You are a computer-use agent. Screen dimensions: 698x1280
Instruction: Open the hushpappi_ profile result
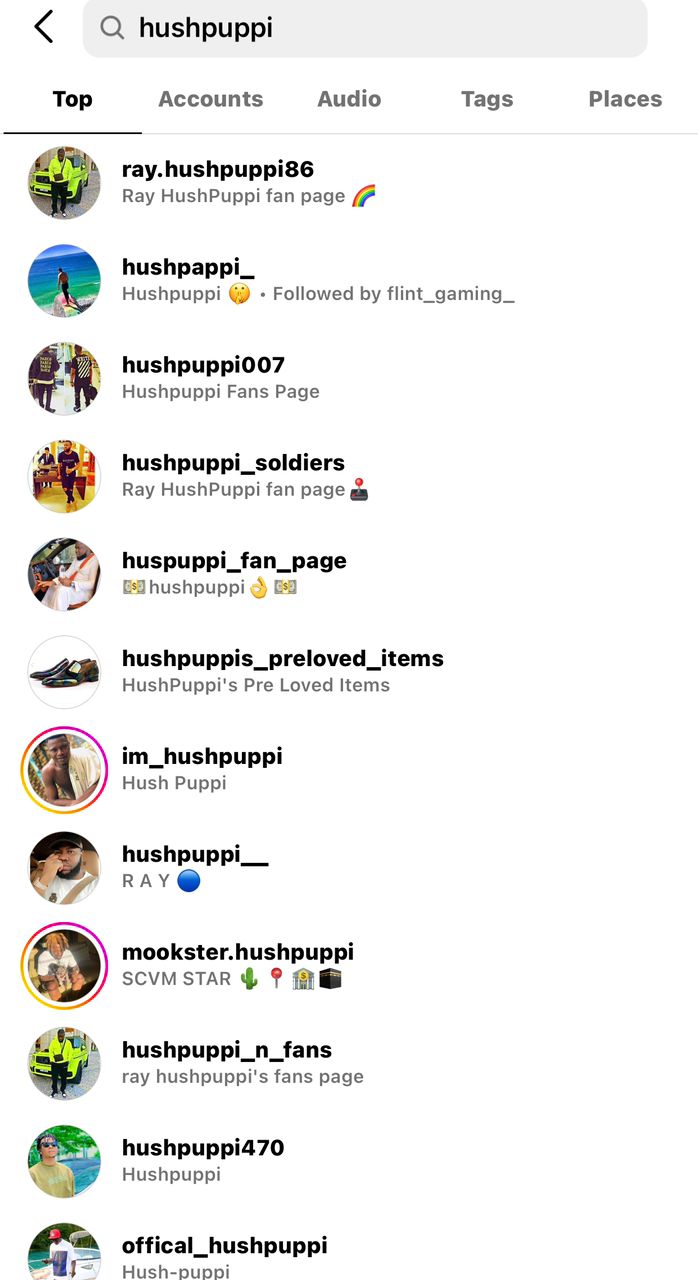pyautogui.click(x=349, y=280)
